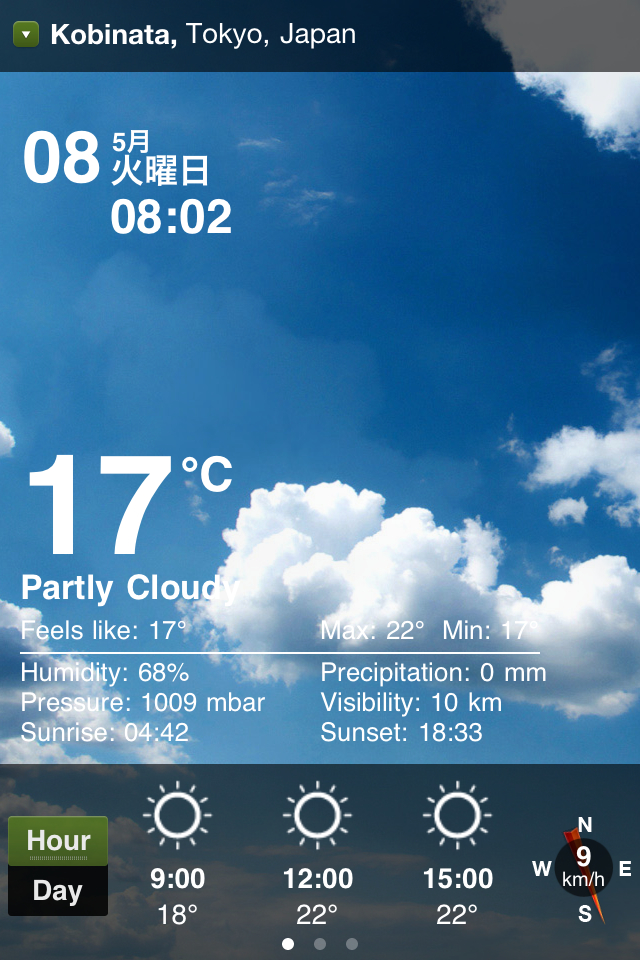Open the Kobinata location dropdown
The image size is (640, 960).
(x=26, y=35)
